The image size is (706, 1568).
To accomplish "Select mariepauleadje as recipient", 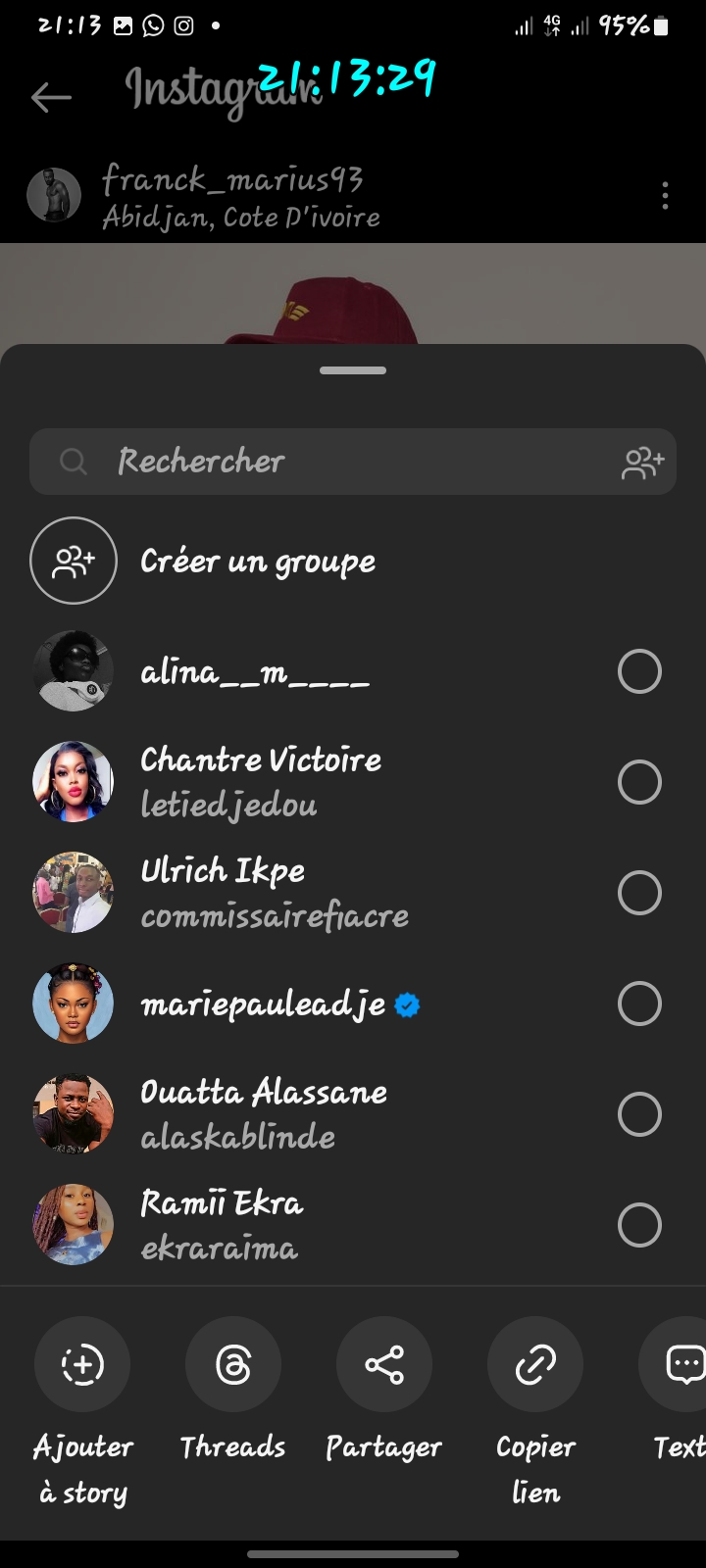I will click(638, 1004).
